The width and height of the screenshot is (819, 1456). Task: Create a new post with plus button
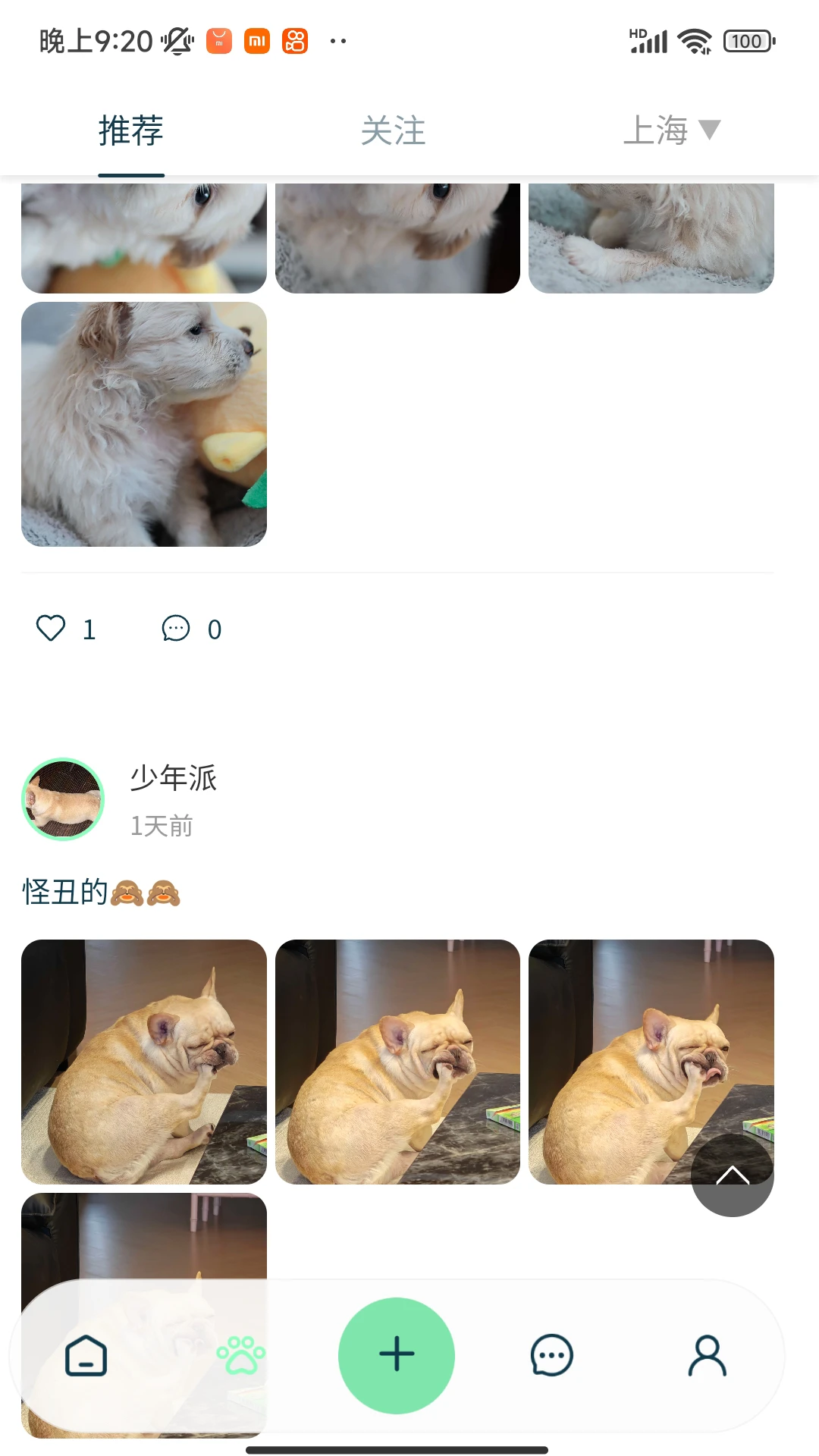[397, 1356]
